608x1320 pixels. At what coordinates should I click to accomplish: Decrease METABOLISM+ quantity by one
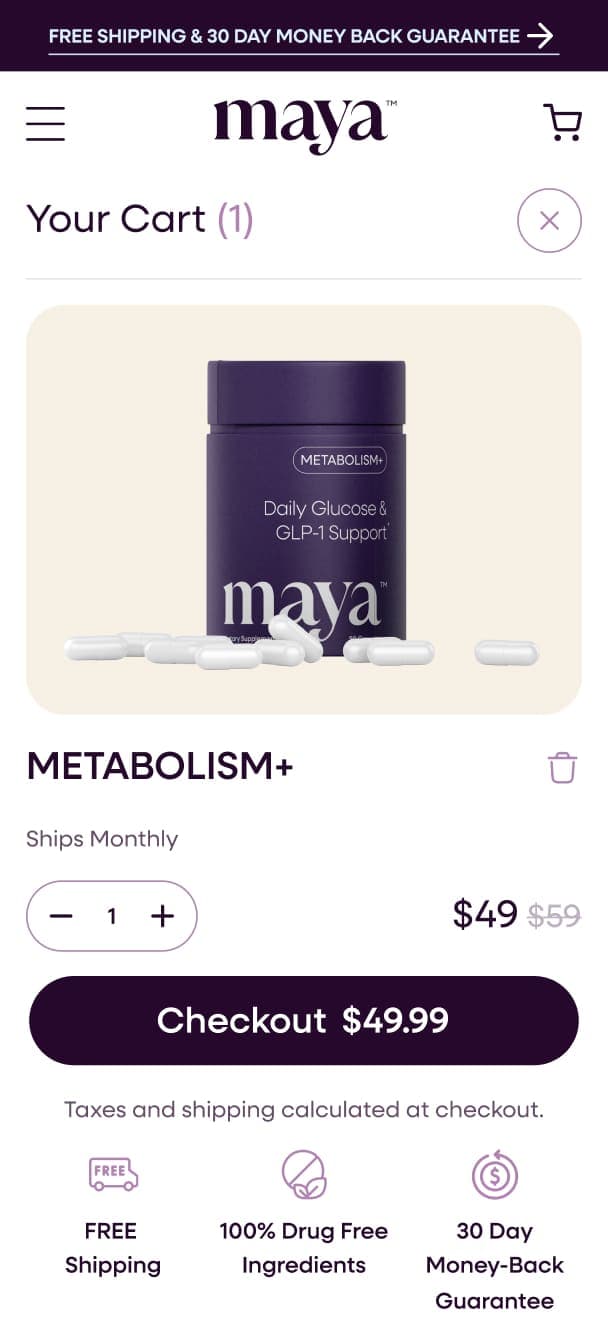(62, 916)
